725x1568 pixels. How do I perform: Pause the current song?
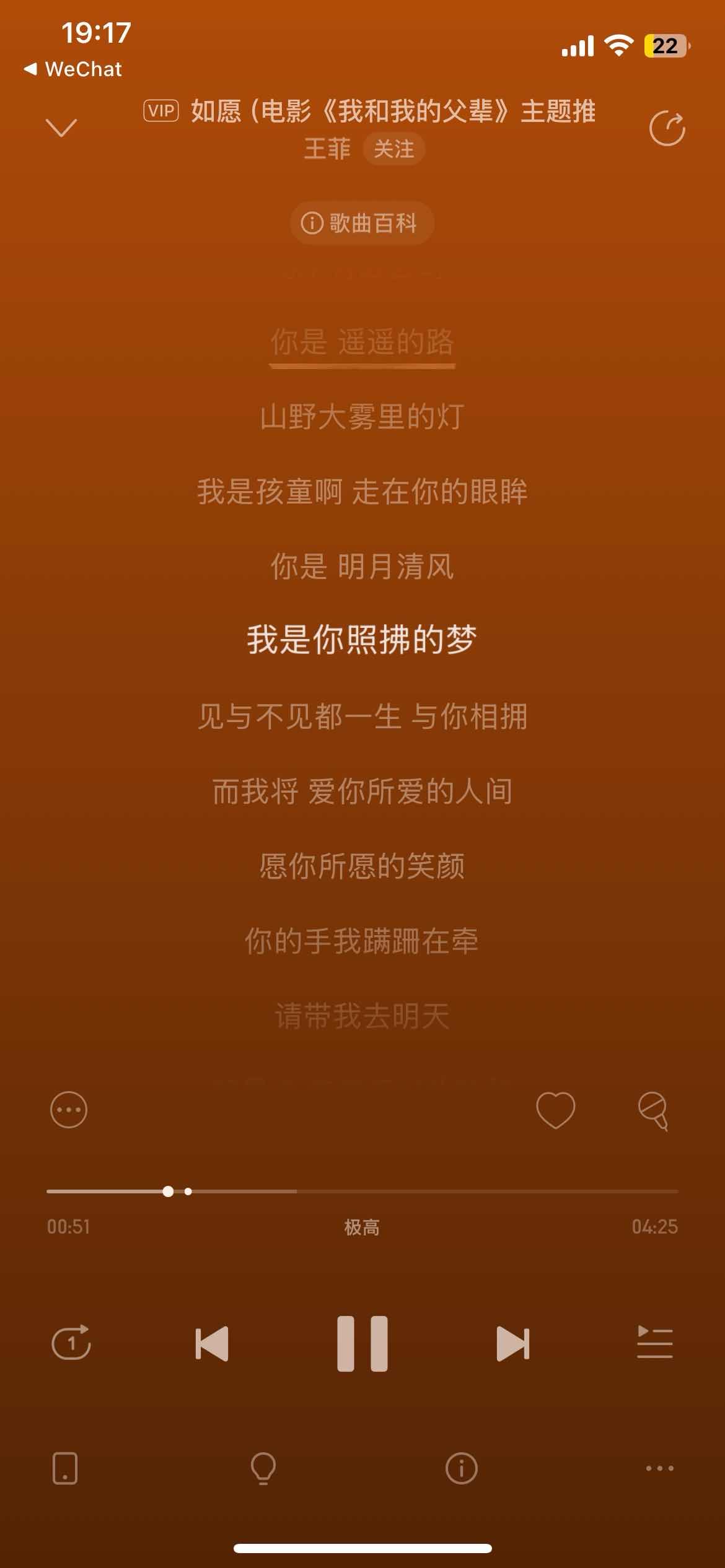click(362, 1343)
